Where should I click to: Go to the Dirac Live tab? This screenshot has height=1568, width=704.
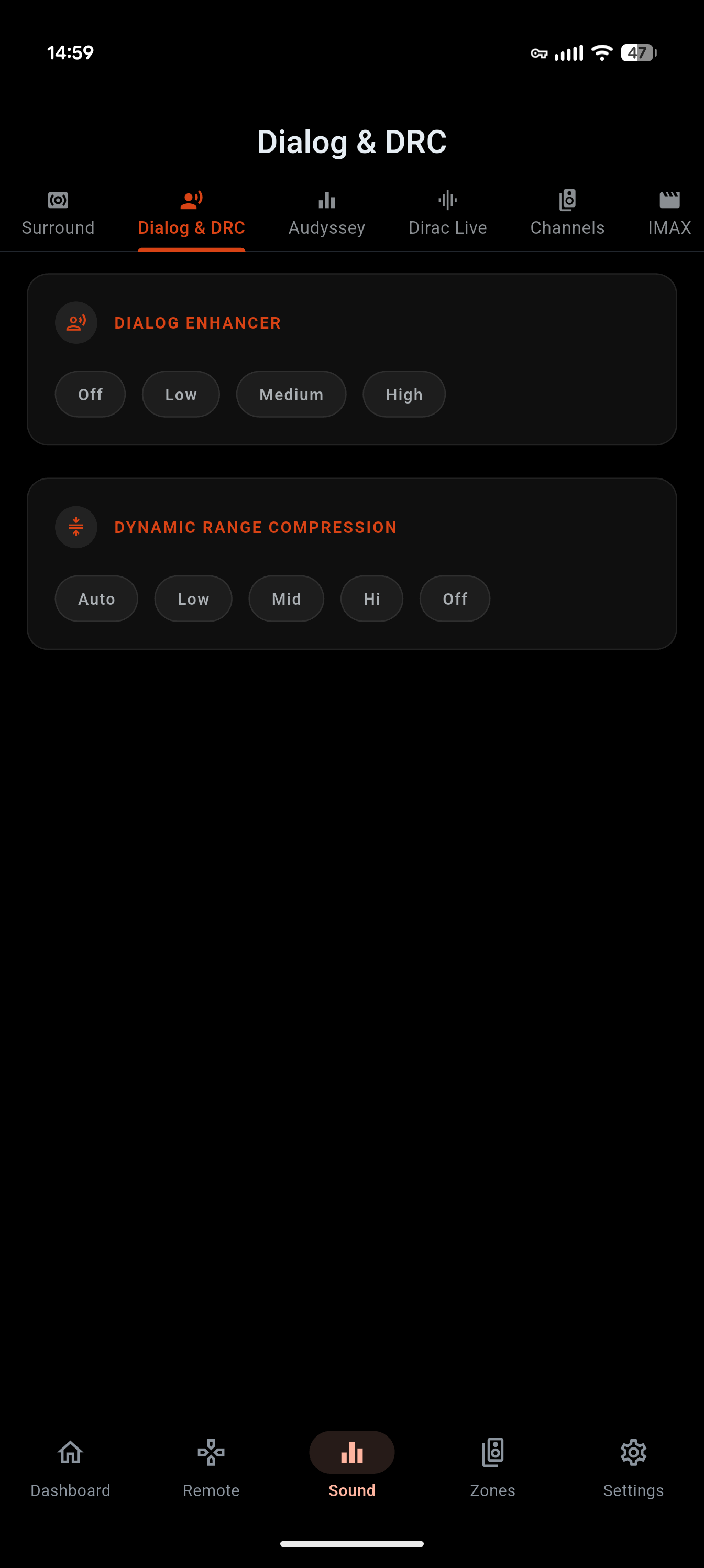point(447,214)
